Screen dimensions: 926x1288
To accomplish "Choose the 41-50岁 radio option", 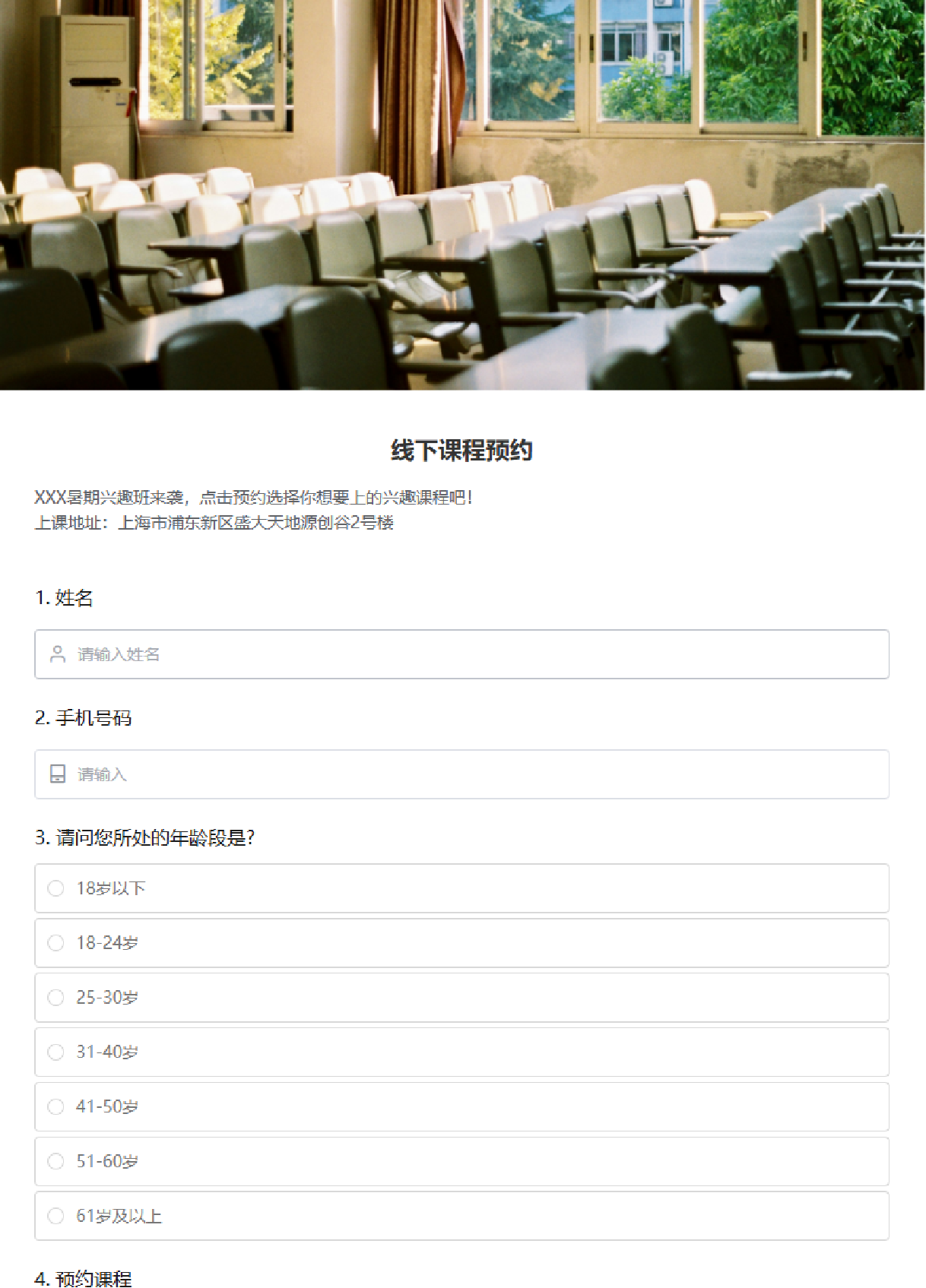I will pos(56,1107).
